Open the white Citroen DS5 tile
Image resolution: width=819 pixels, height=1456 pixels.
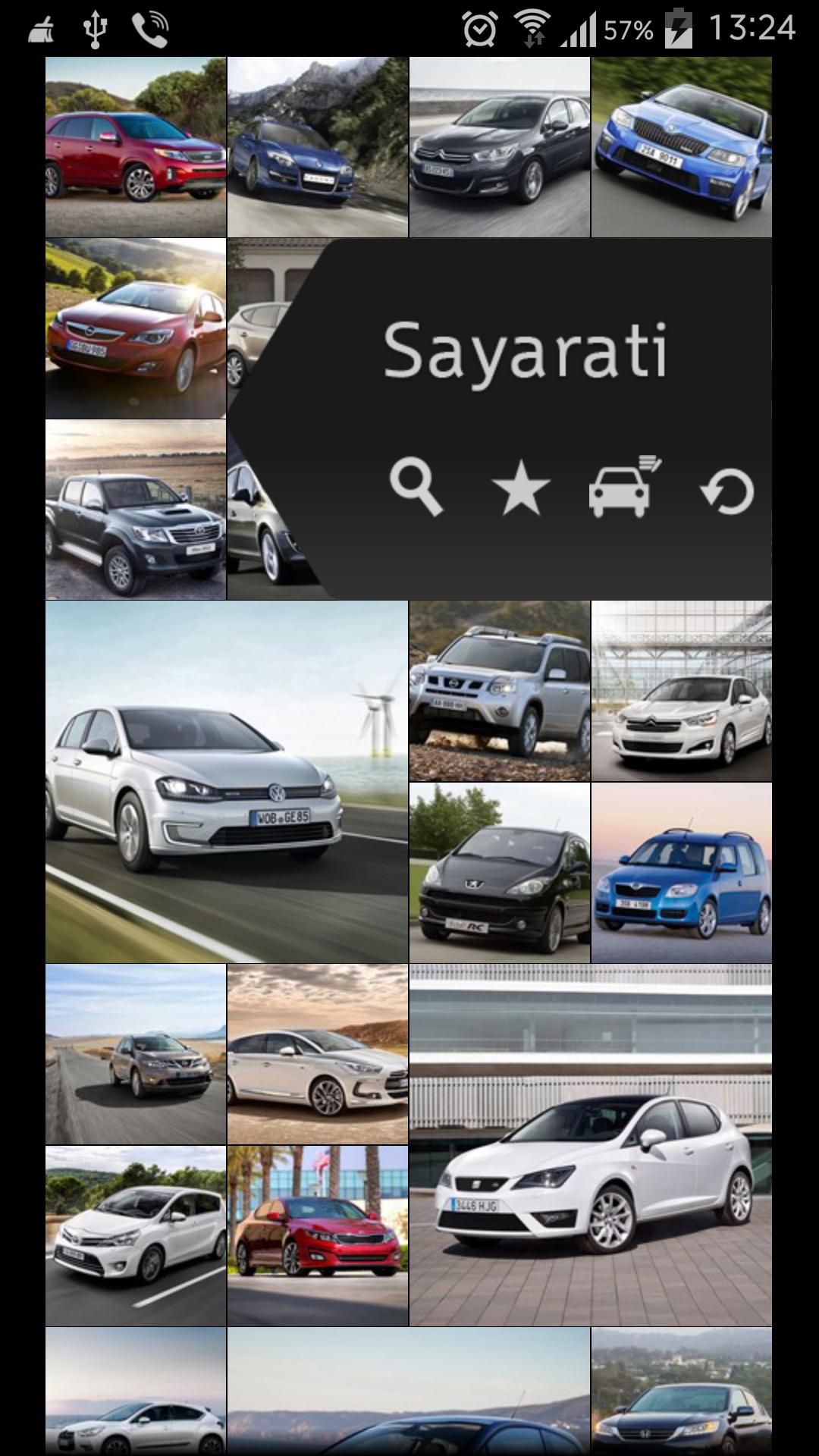[x=318, y=1054]
